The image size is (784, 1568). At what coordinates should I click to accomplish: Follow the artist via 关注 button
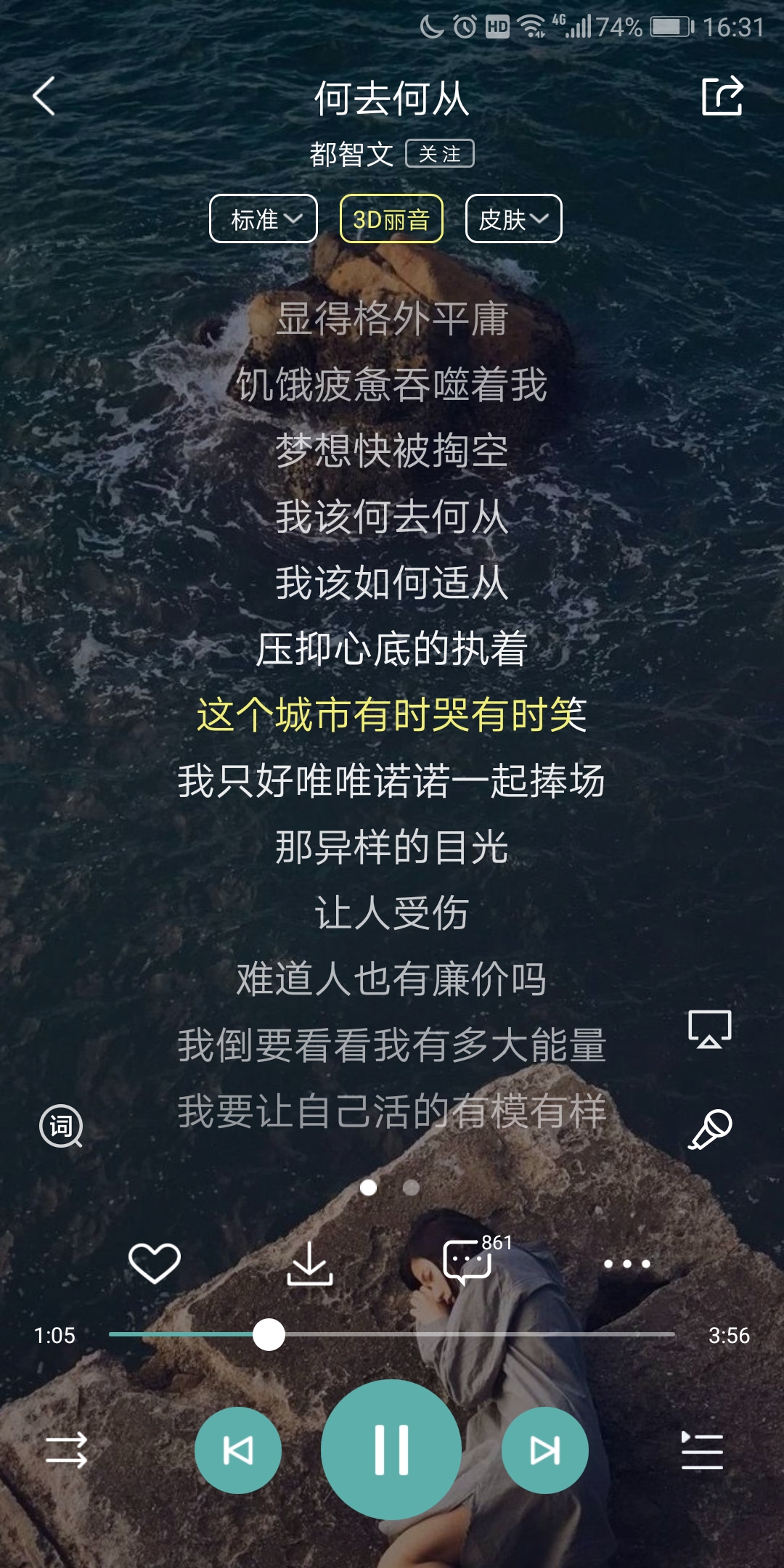point(441,154)
